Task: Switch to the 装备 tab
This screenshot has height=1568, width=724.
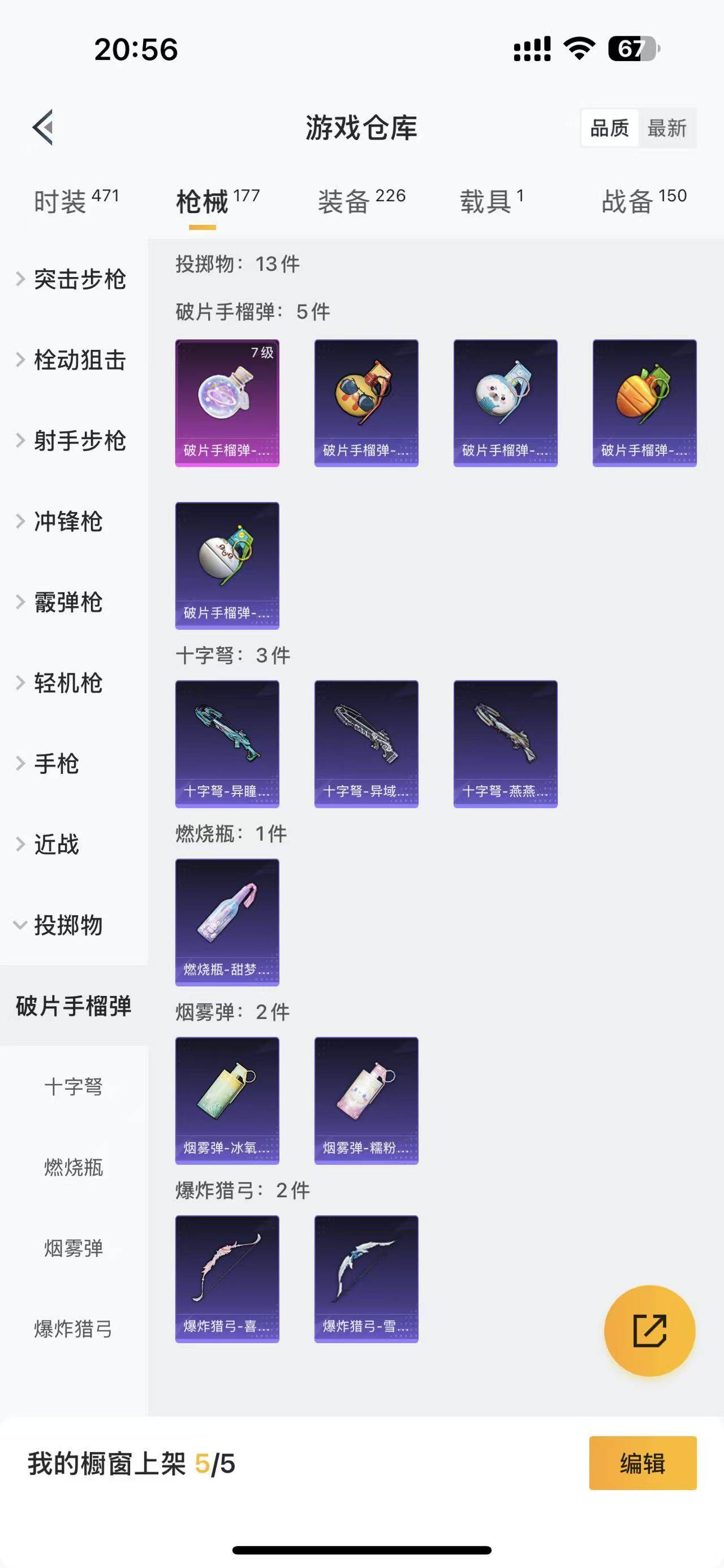Action: click(361, 201)
